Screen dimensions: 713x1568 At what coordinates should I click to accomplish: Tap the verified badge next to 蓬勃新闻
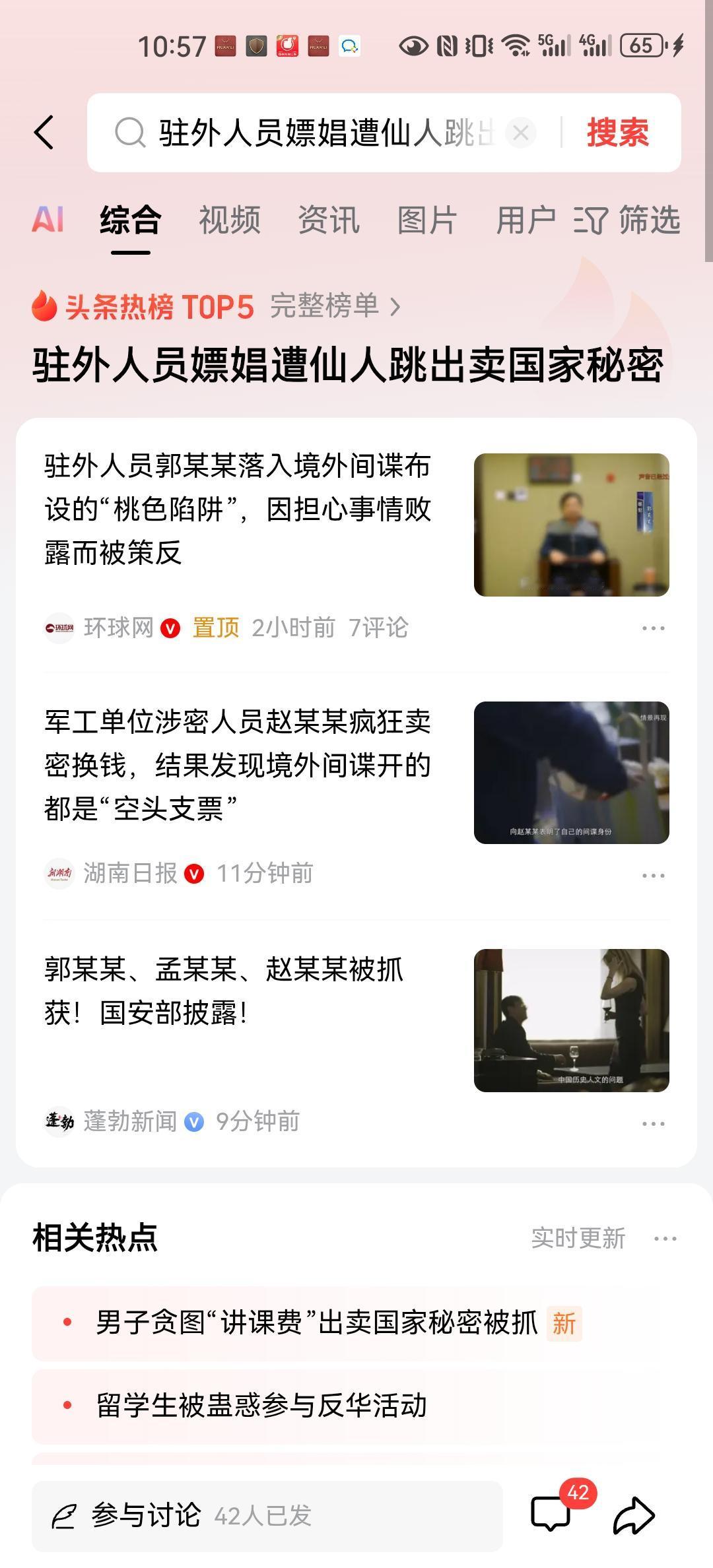click(193, 1122)
